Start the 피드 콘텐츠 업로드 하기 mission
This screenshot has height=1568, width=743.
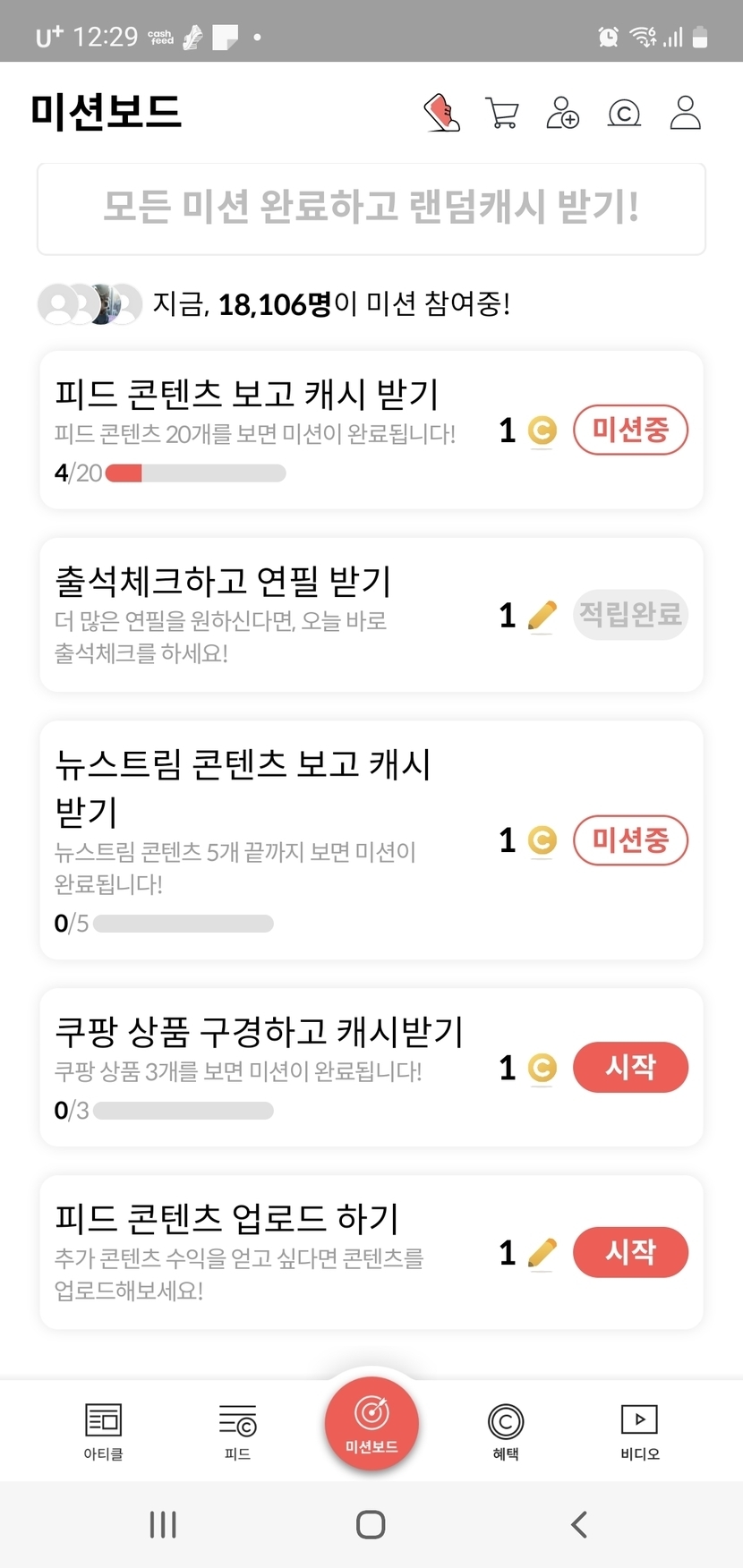(x=630, y=1252)
